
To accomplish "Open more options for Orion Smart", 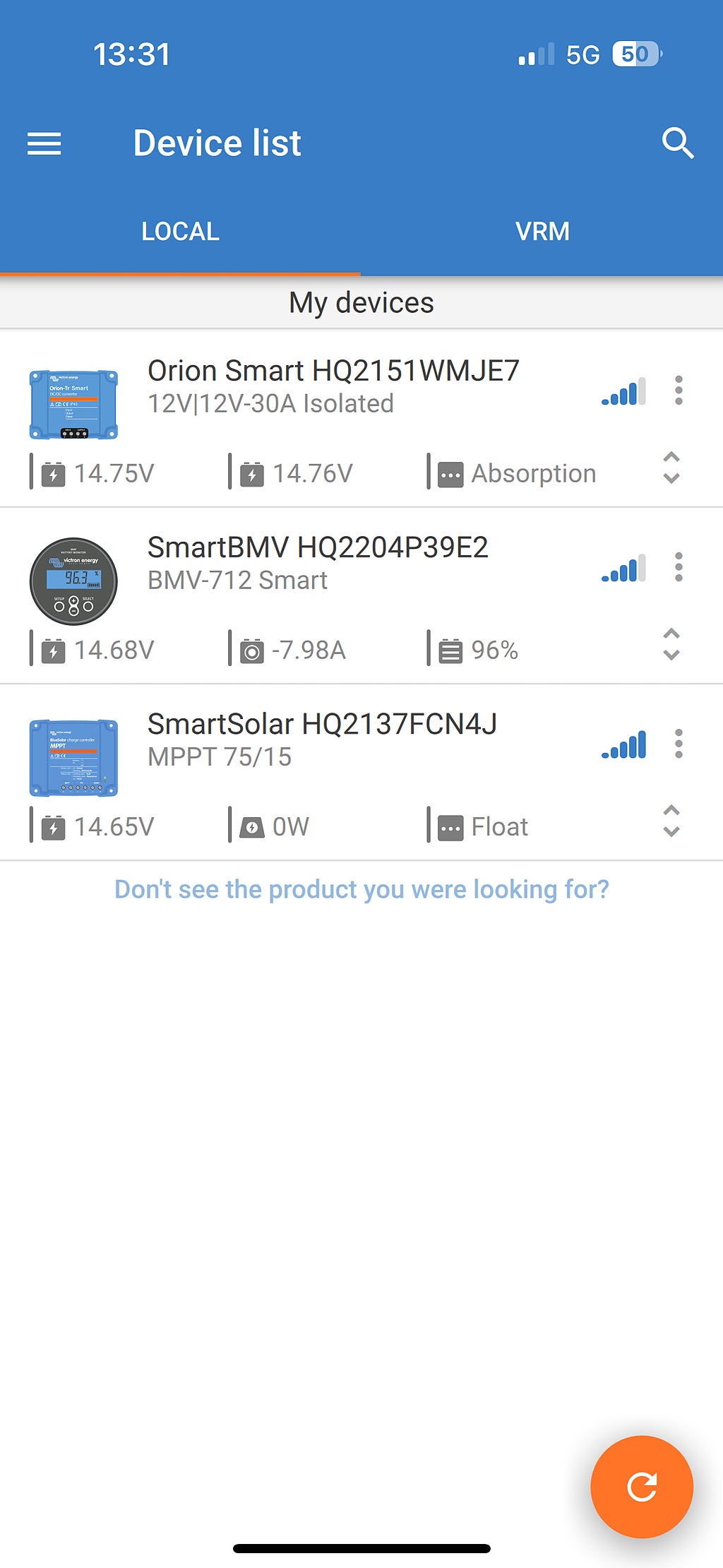I will (x=679, y=390).
